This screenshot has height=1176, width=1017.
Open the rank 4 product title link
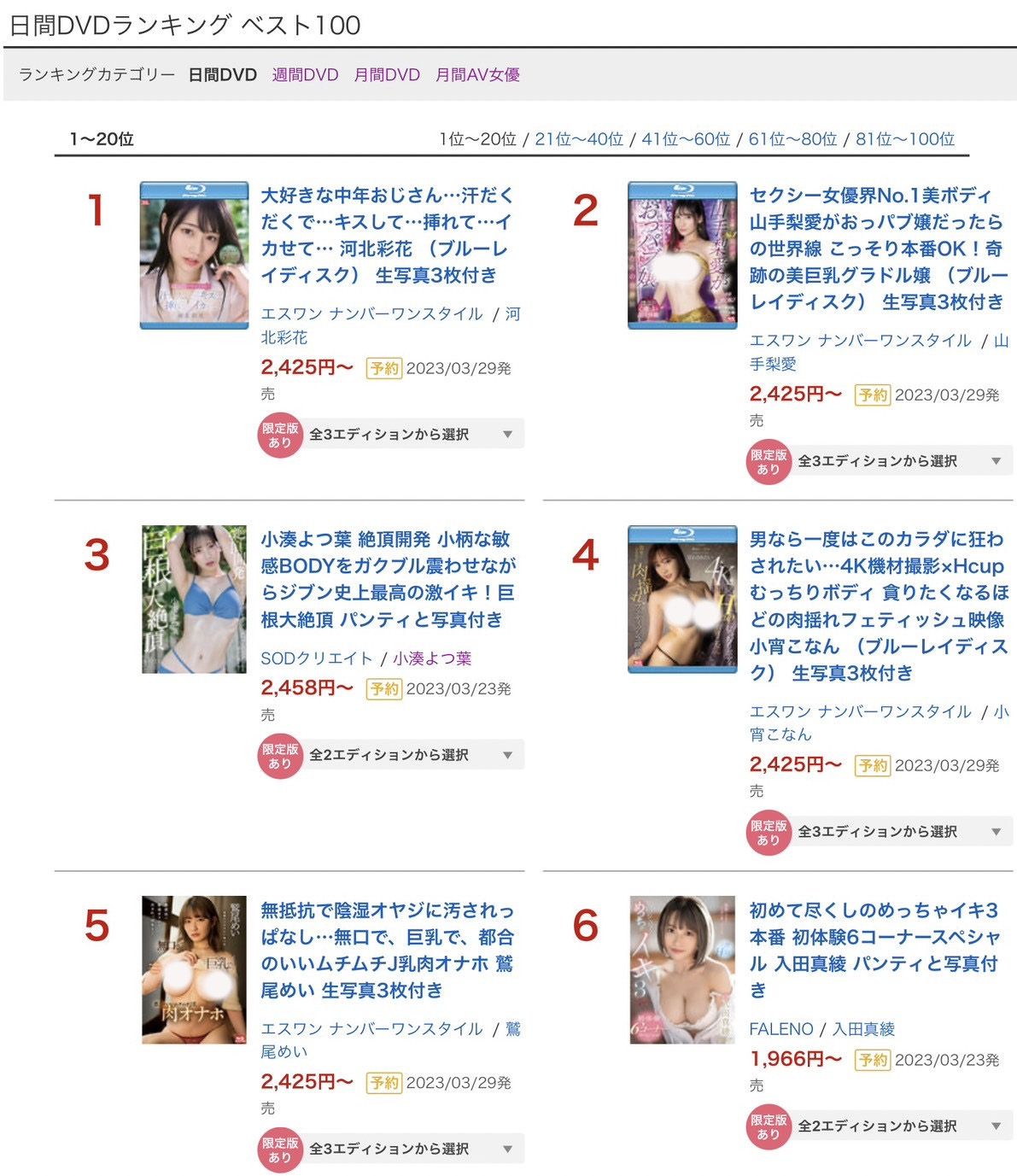(x=878, y=606)
